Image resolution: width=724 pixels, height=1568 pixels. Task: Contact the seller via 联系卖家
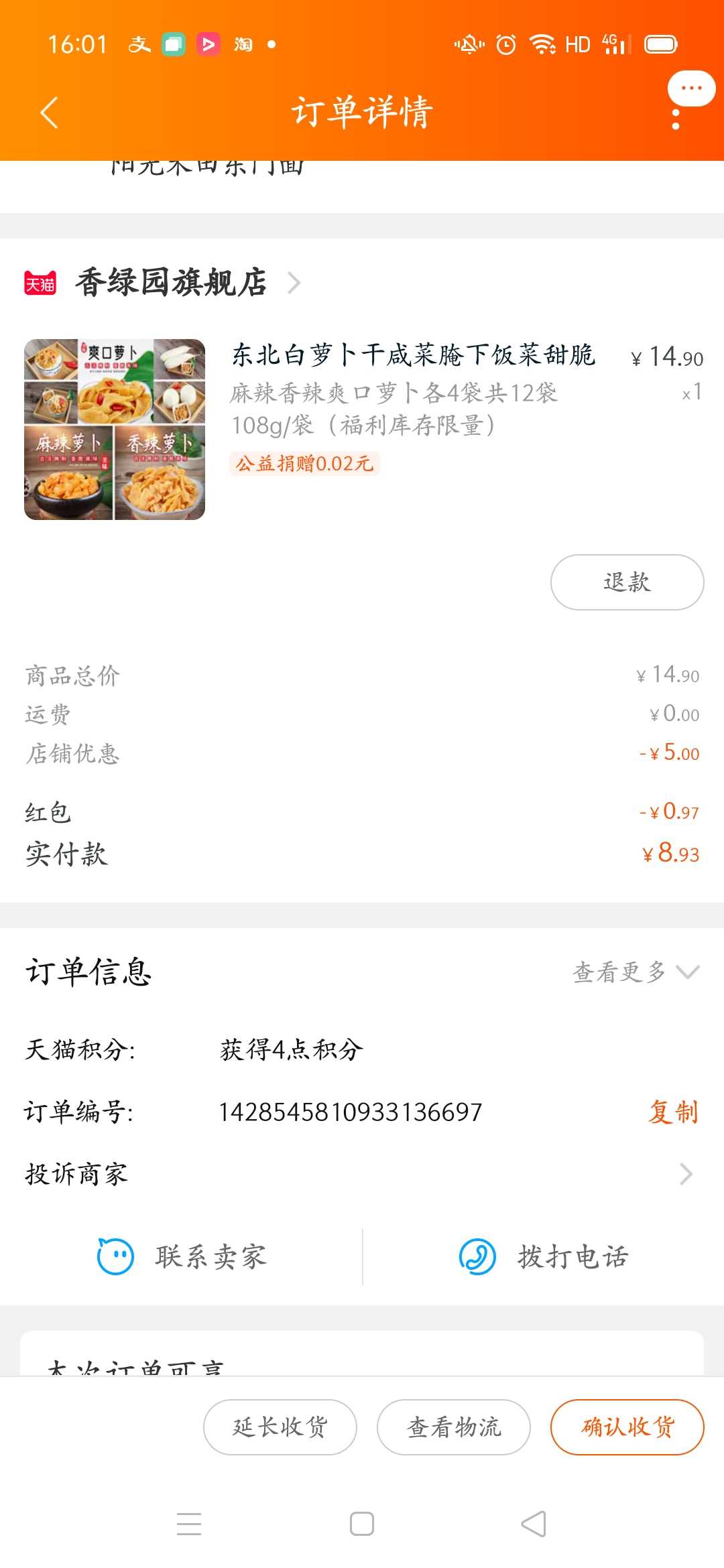click(x=182, y=1256)
